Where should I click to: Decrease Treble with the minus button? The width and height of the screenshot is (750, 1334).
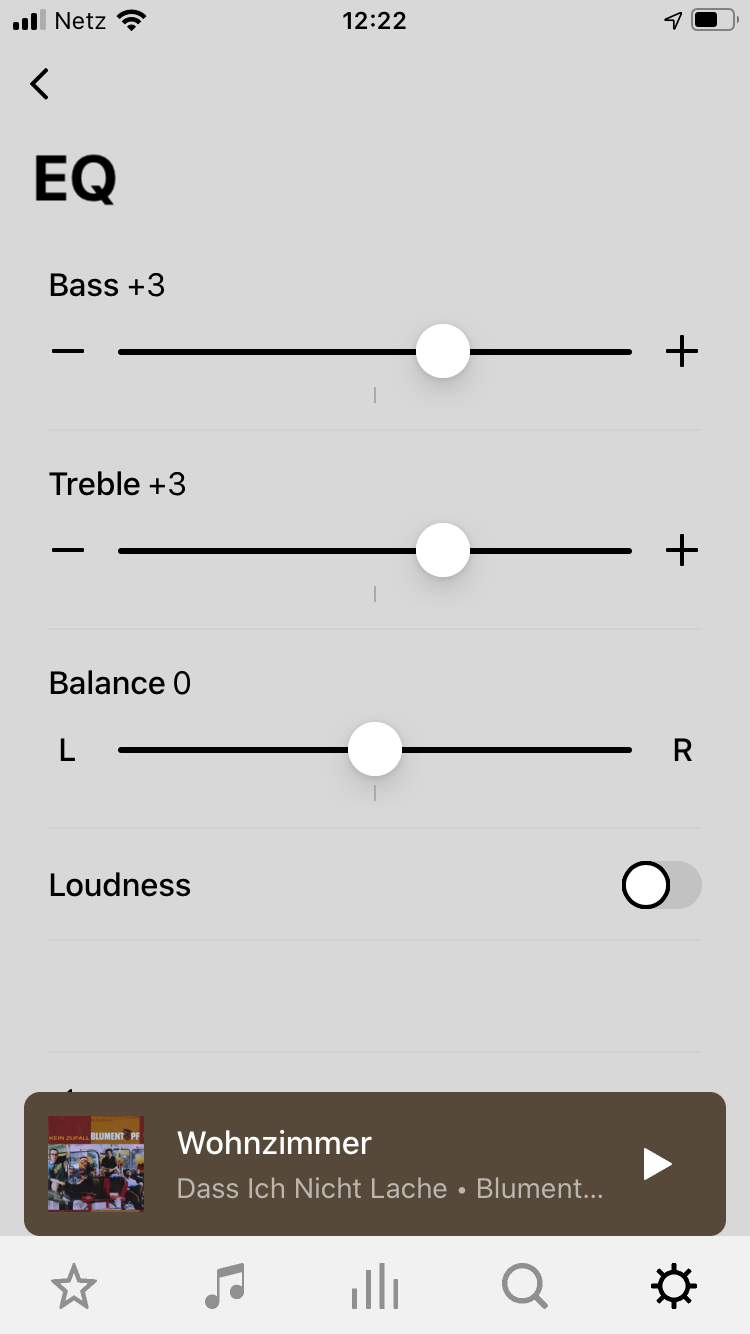pos(68,551)
